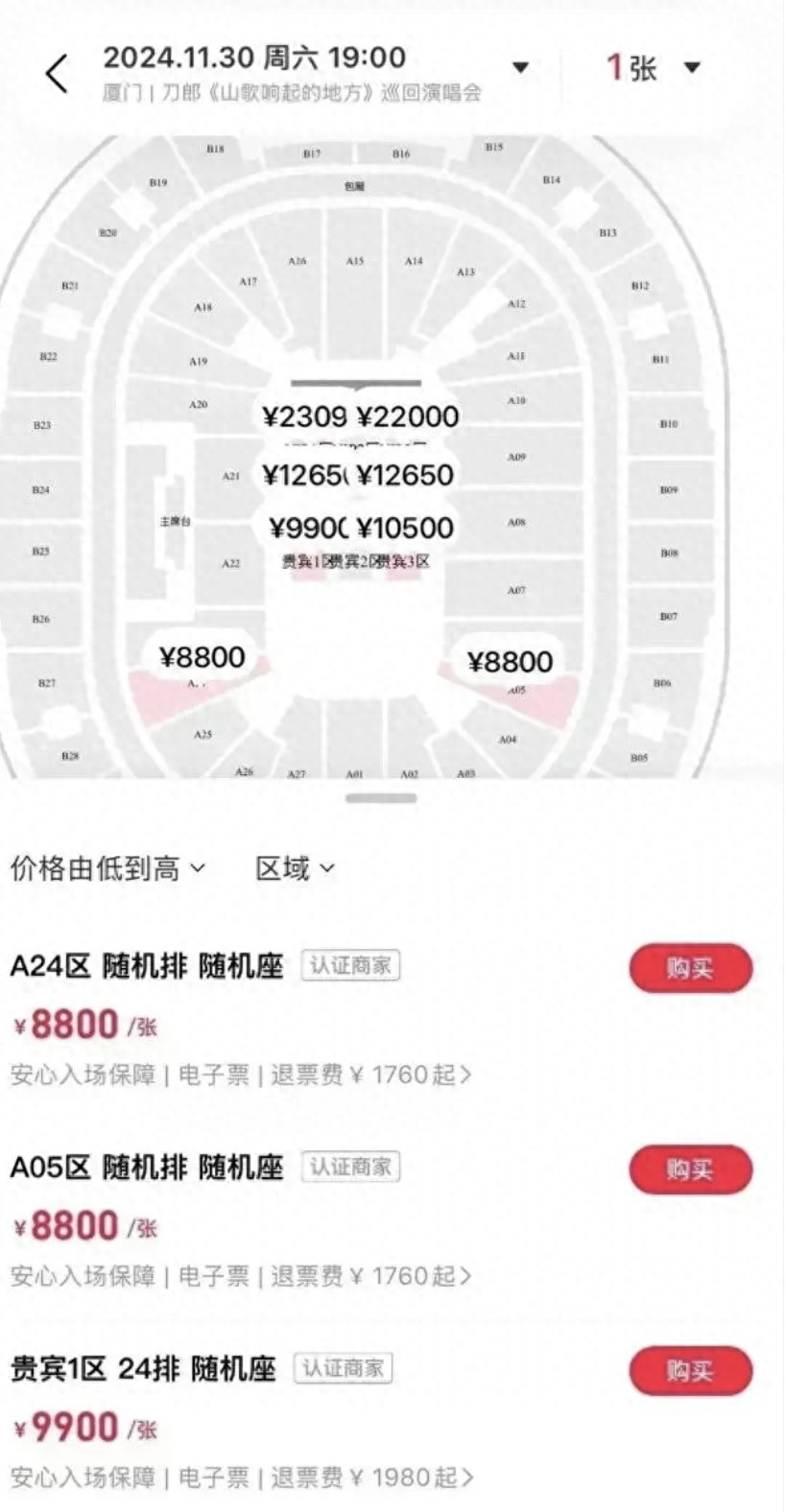Image resolution: width=786 pixels, height=1512 pixels.
Task: Open the show date dropdown
Action: point(519,67)
